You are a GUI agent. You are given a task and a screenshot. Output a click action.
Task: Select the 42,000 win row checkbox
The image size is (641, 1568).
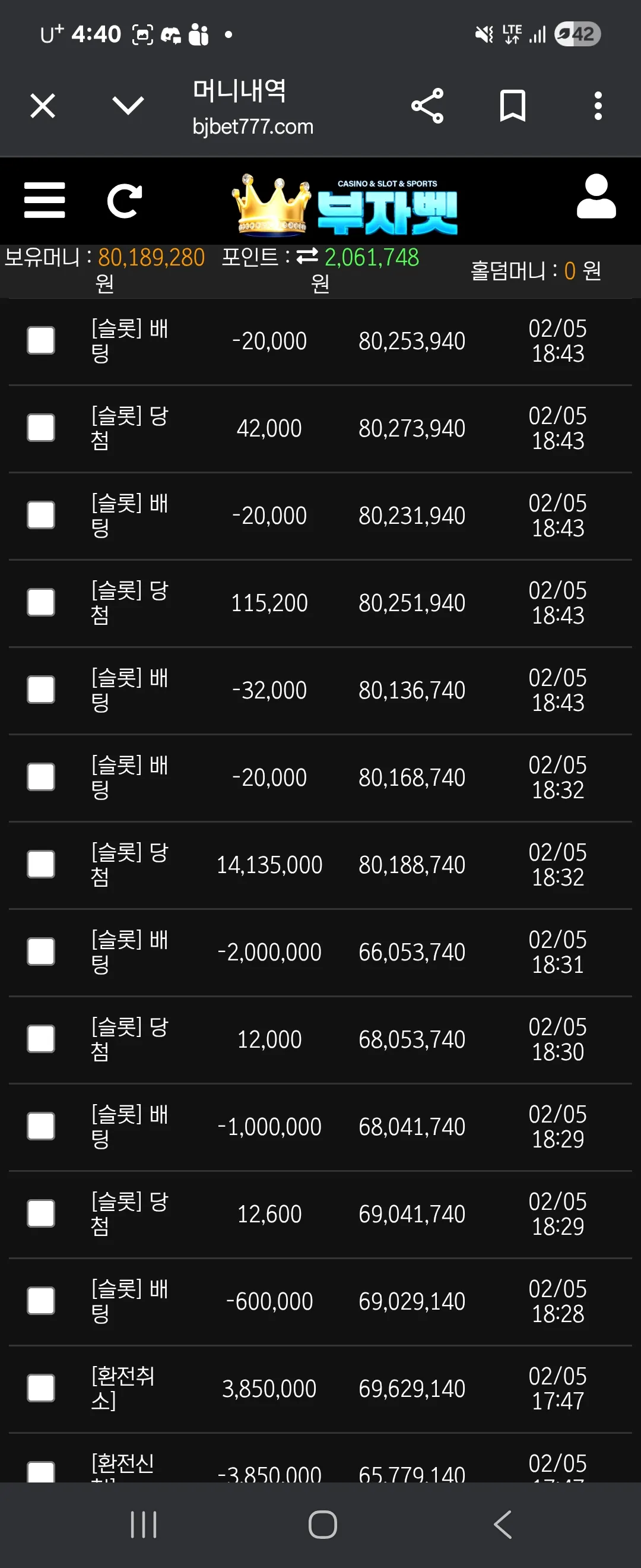(42, 428)
